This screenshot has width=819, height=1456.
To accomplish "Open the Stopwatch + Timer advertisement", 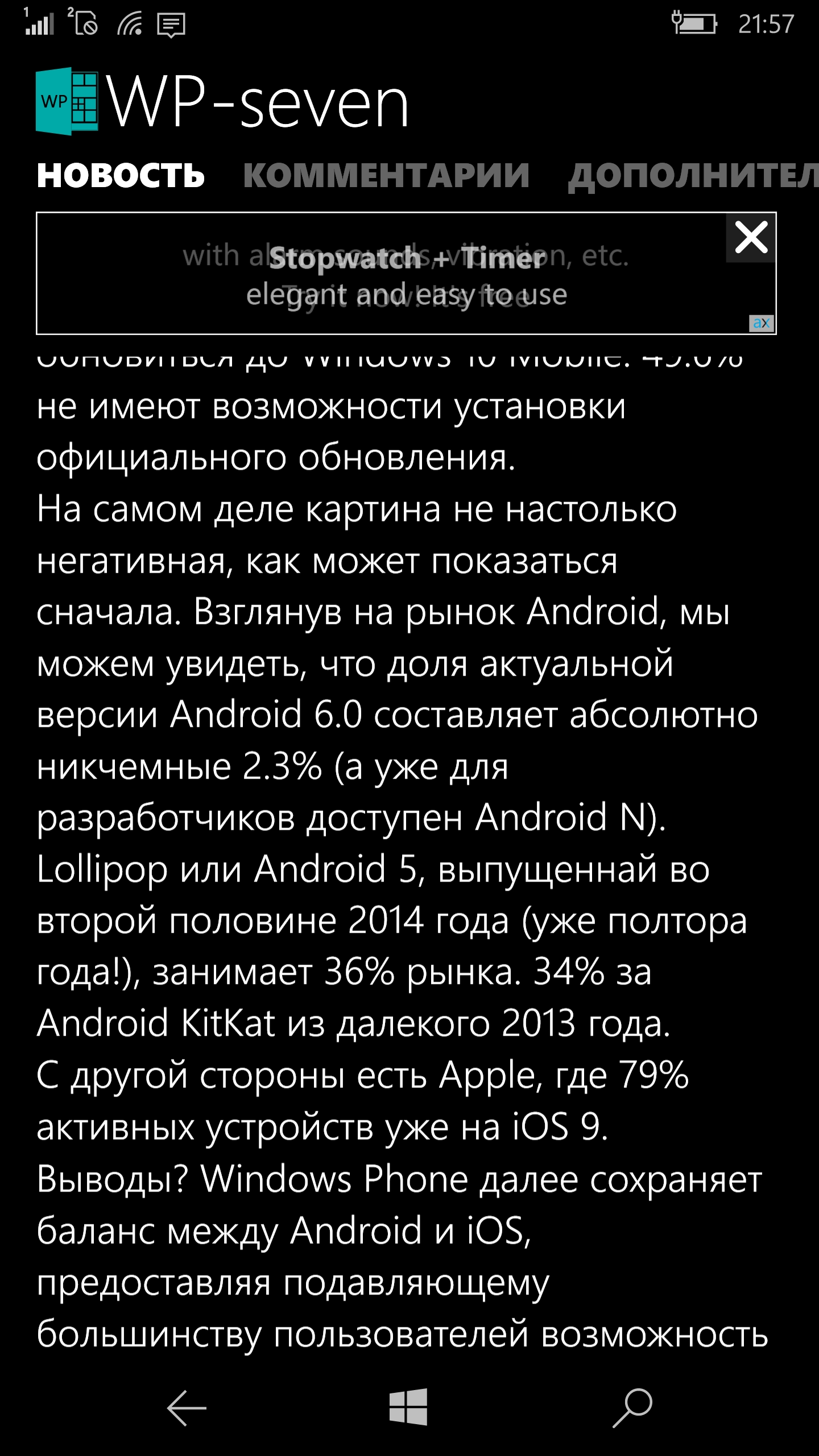I will click(x=406, y=274).
